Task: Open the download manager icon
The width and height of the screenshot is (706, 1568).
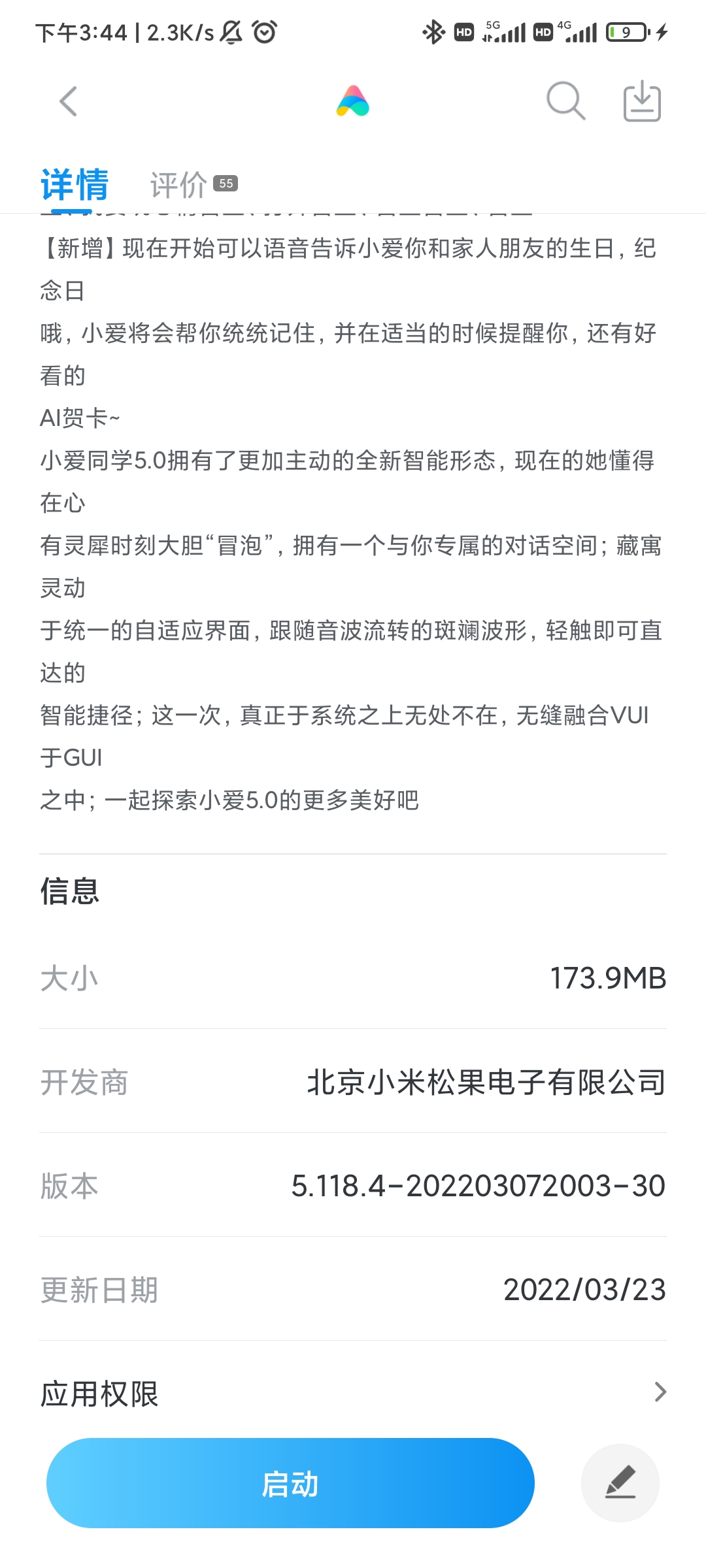Action: (x=642, y=101)
